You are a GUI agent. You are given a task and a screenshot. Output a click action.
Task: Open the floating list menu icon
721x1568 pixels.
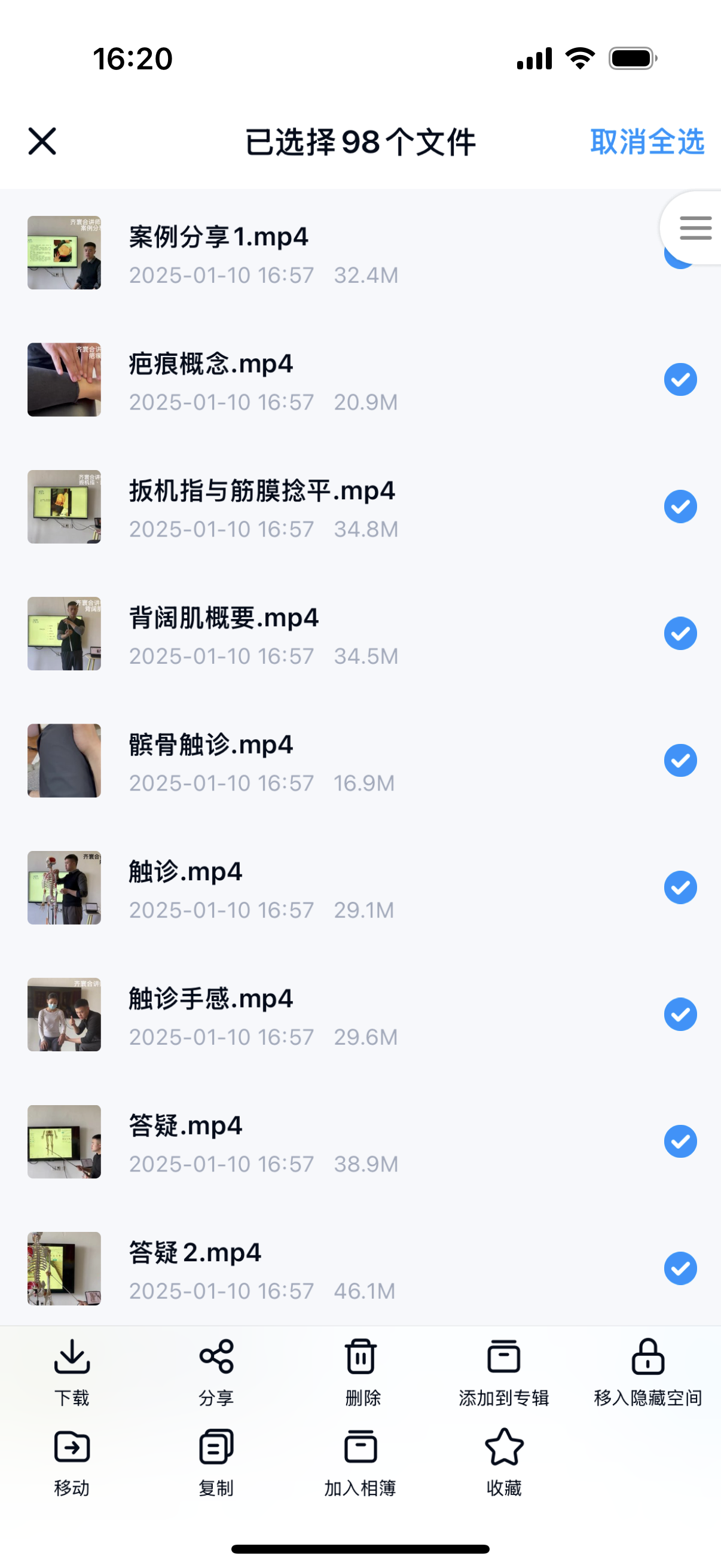tap(695, 228)
